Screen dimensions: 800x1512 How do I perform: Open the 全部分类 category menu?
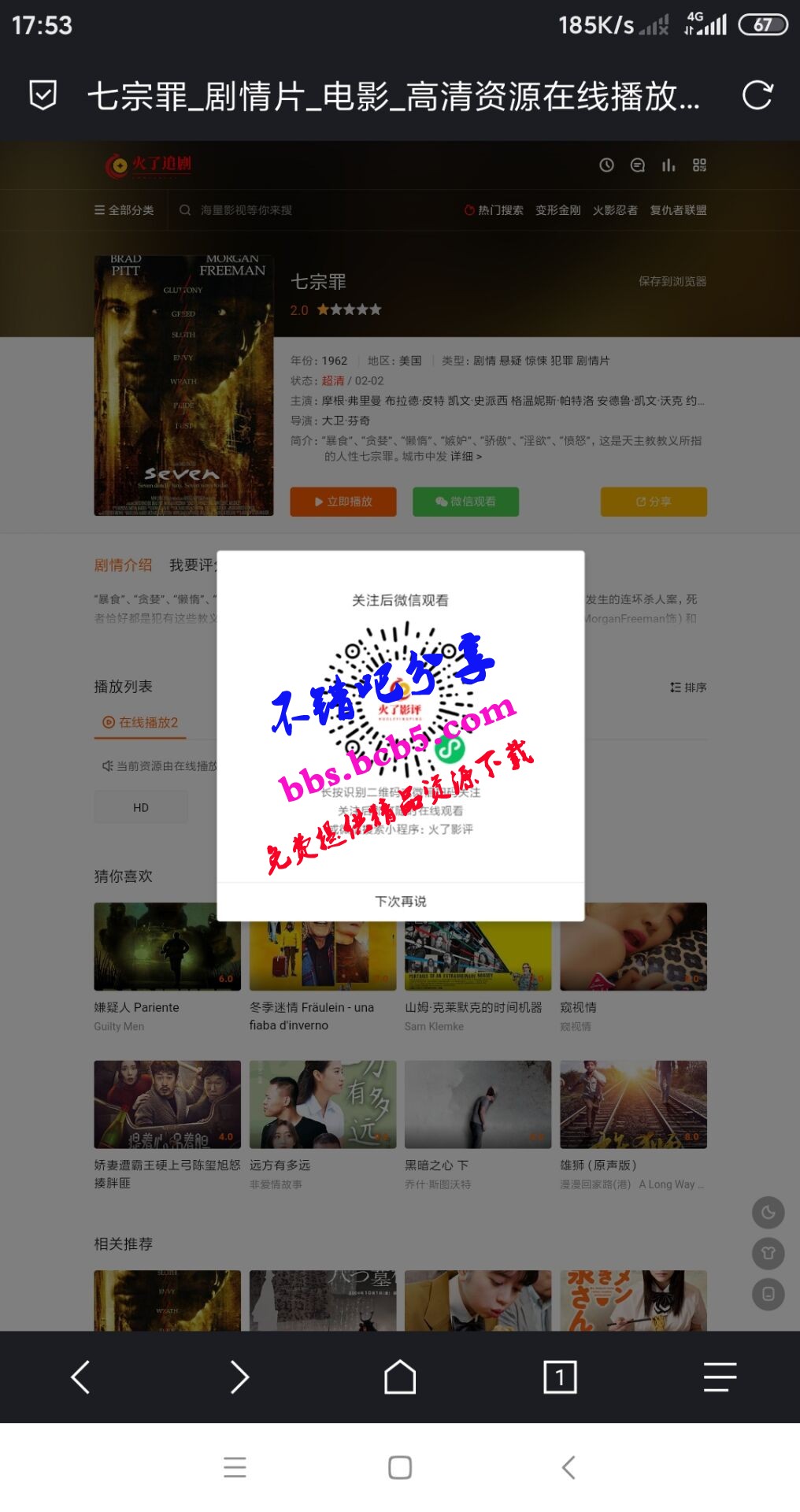pos(124,210)
